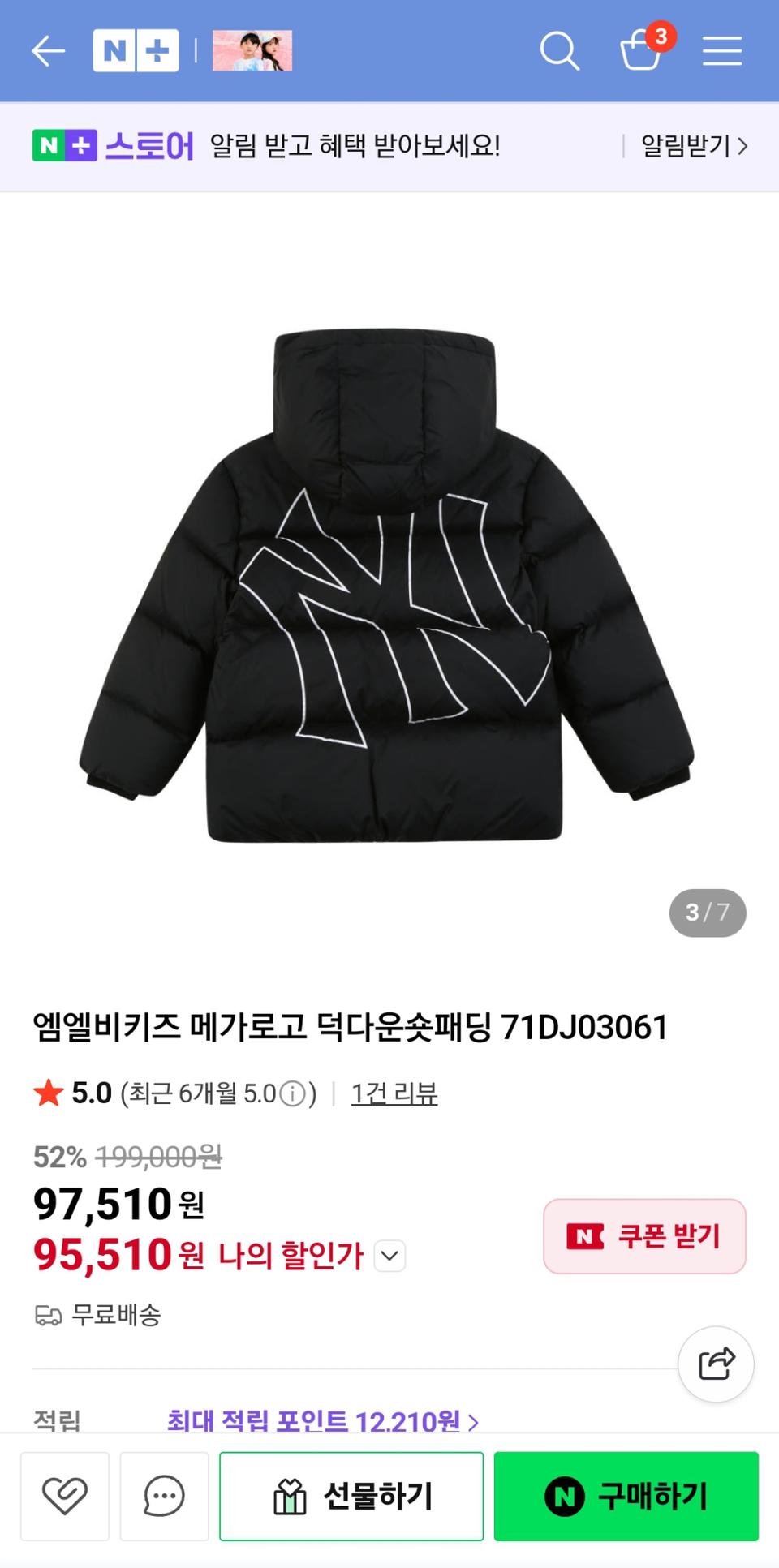Add this jacket to wishlist
Screen dimensions: 779x1568
pyautogui.click(x=65, y=1496)
